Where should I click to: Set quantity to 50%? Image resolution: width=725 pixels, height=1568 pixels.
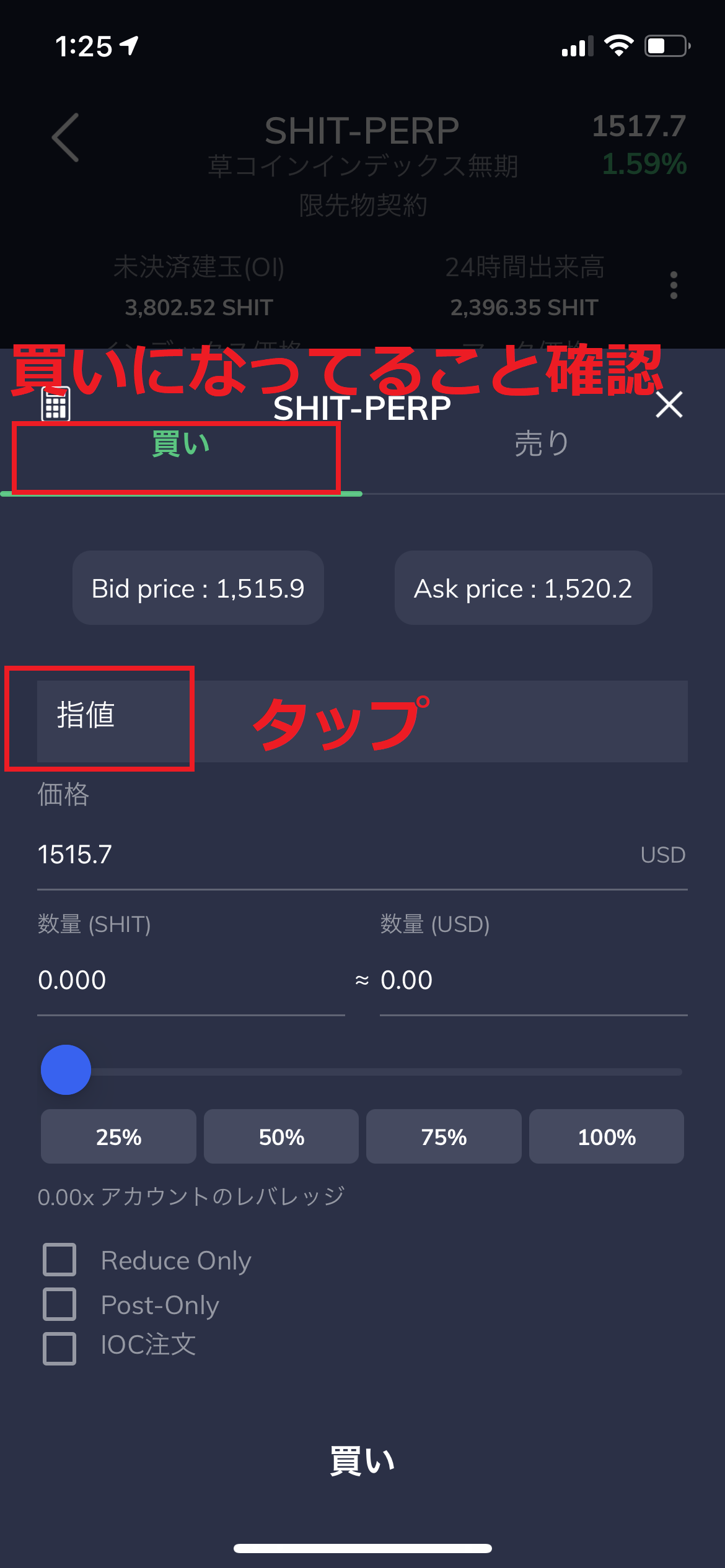281,1137
